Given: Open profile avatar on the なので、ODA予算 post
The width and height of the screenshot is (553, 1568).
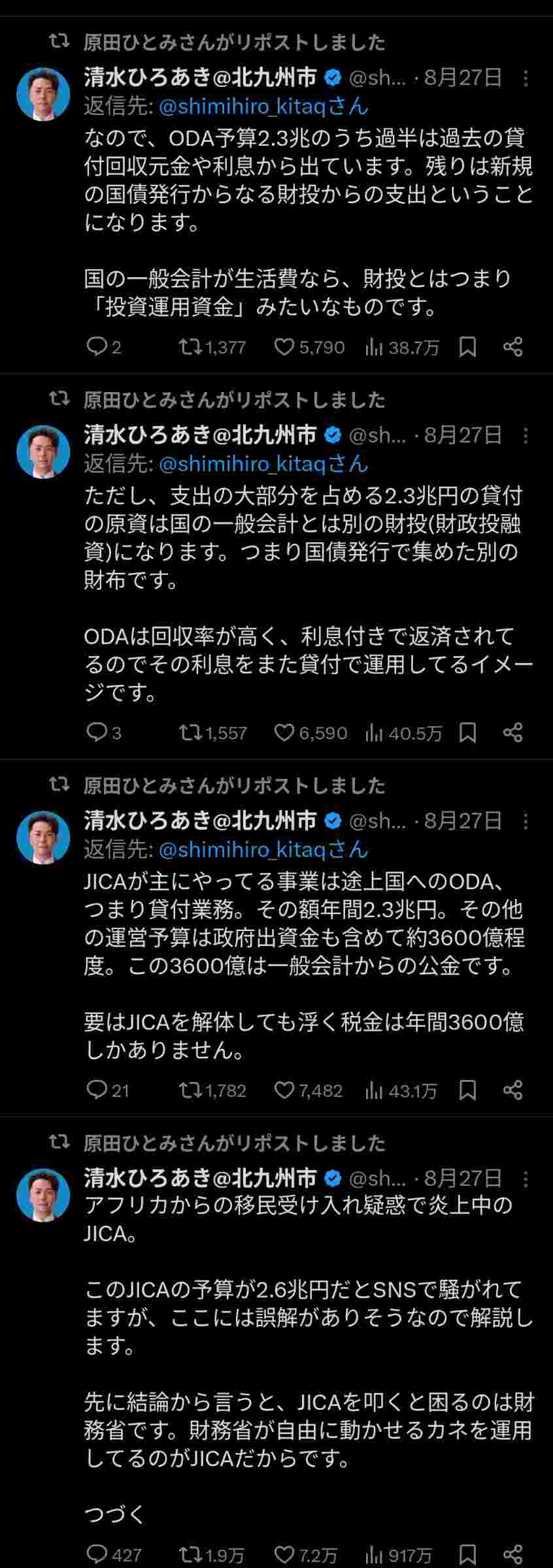Looking at the screenshot, I should pos(43,94).
